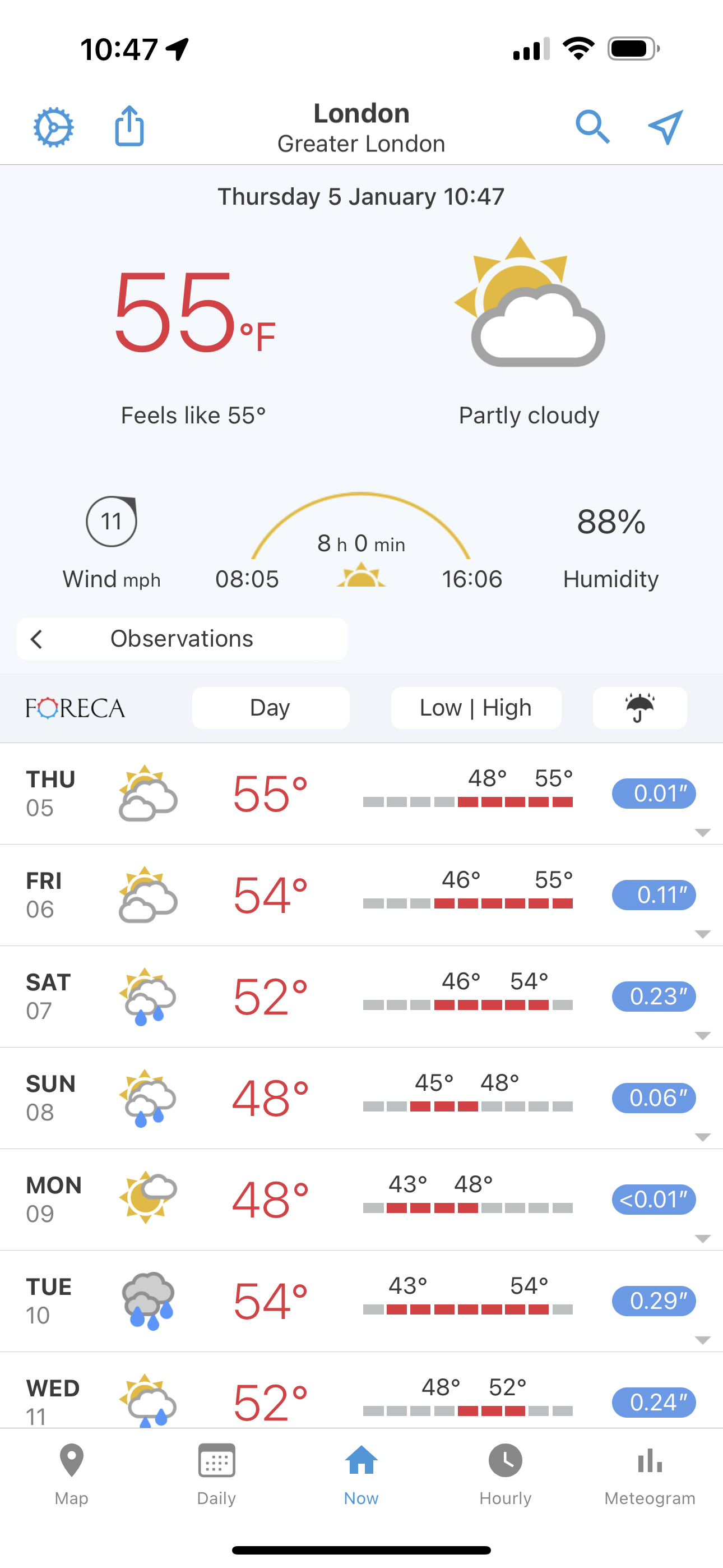Screen dimensions: 723x1568
Task: Open the settings gear icon
Action: pyautogui.click(x=54, y=127)
